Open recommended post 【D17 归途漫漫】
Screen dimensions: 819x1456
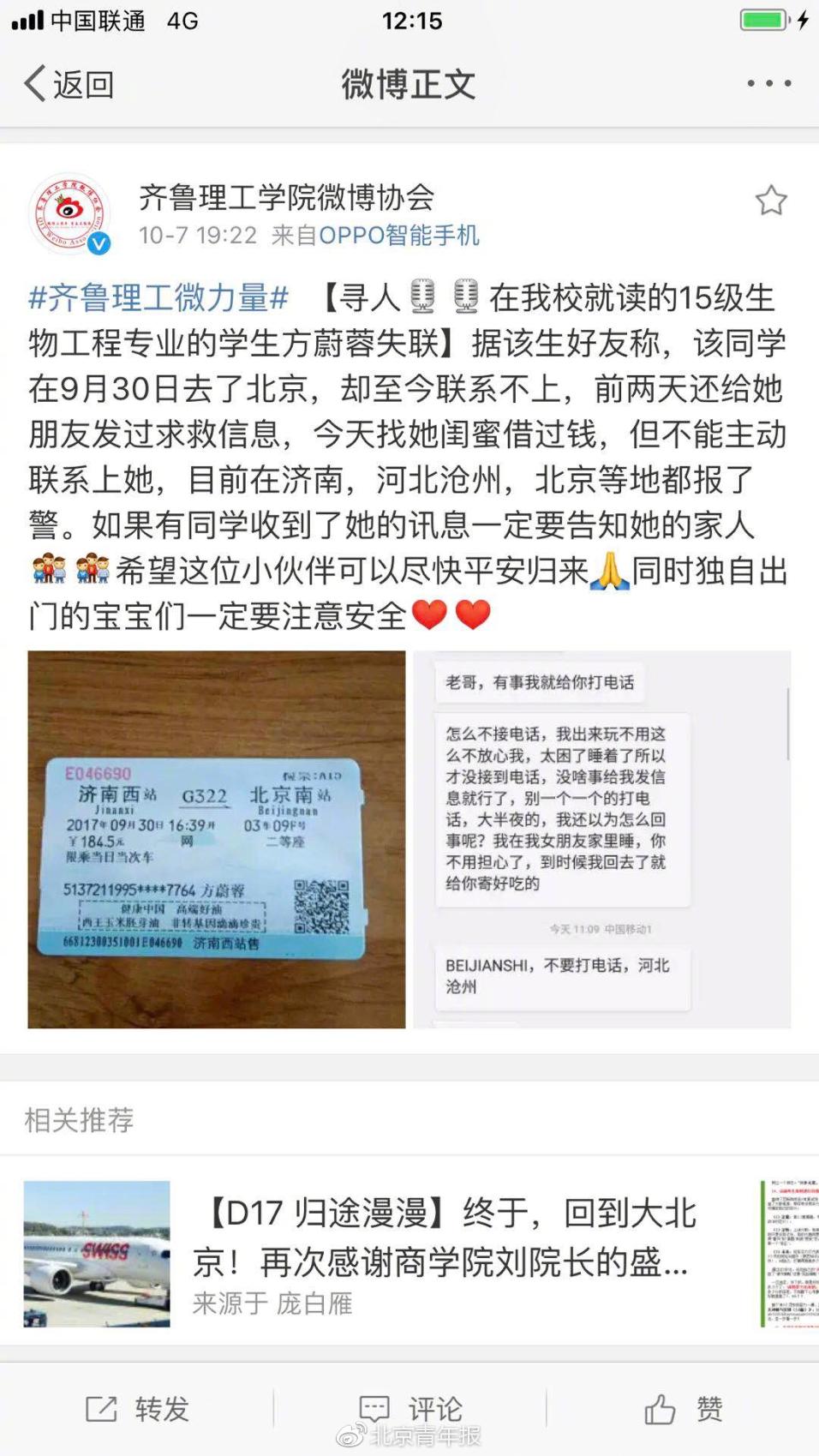pyautogui.click(x=445, y=1238)
